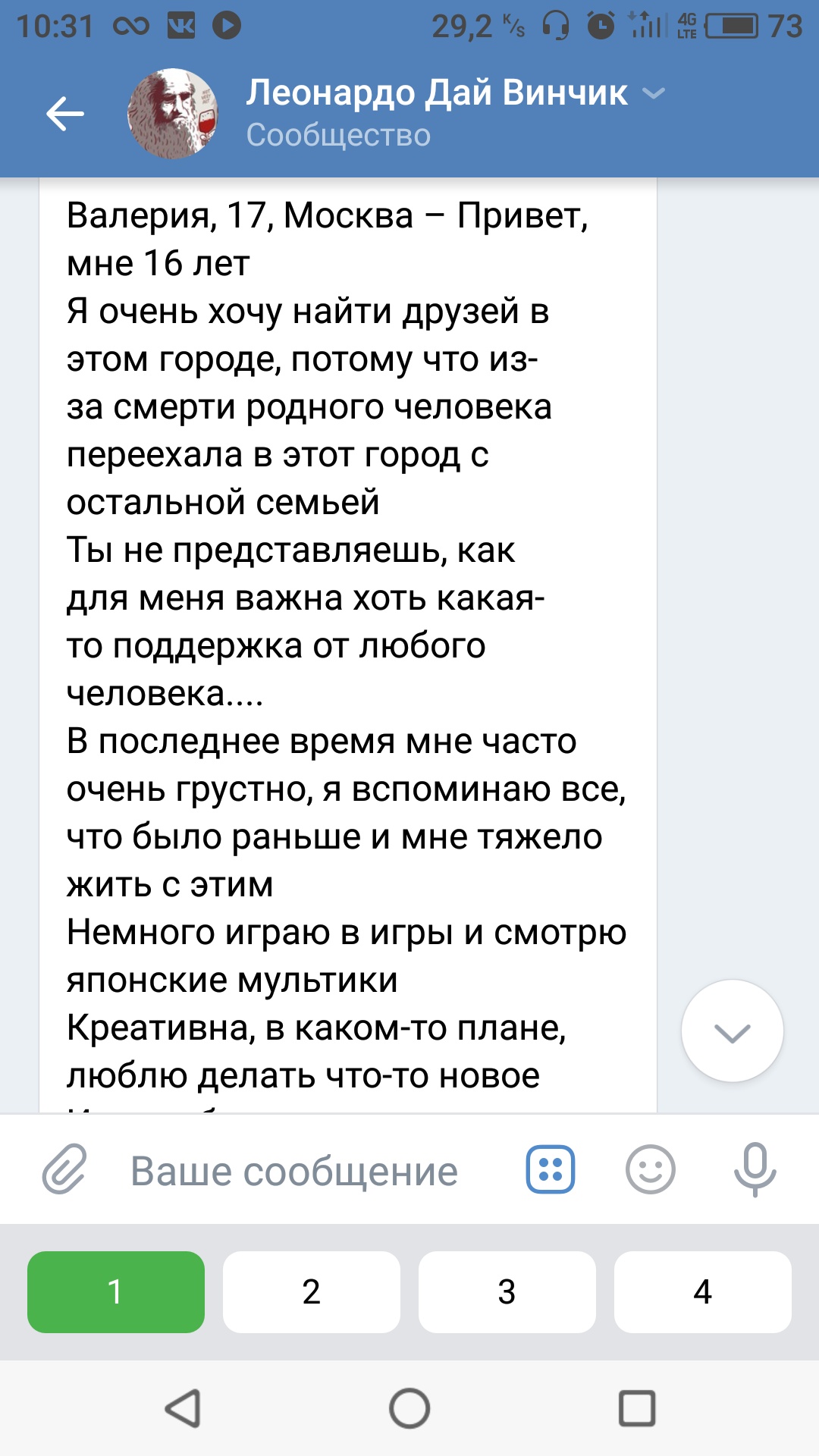Viewport: 819px width, 1456px height.
Task: Expand the Леонардо Дай Винчик title dropdown
Action: pos(654,93)
